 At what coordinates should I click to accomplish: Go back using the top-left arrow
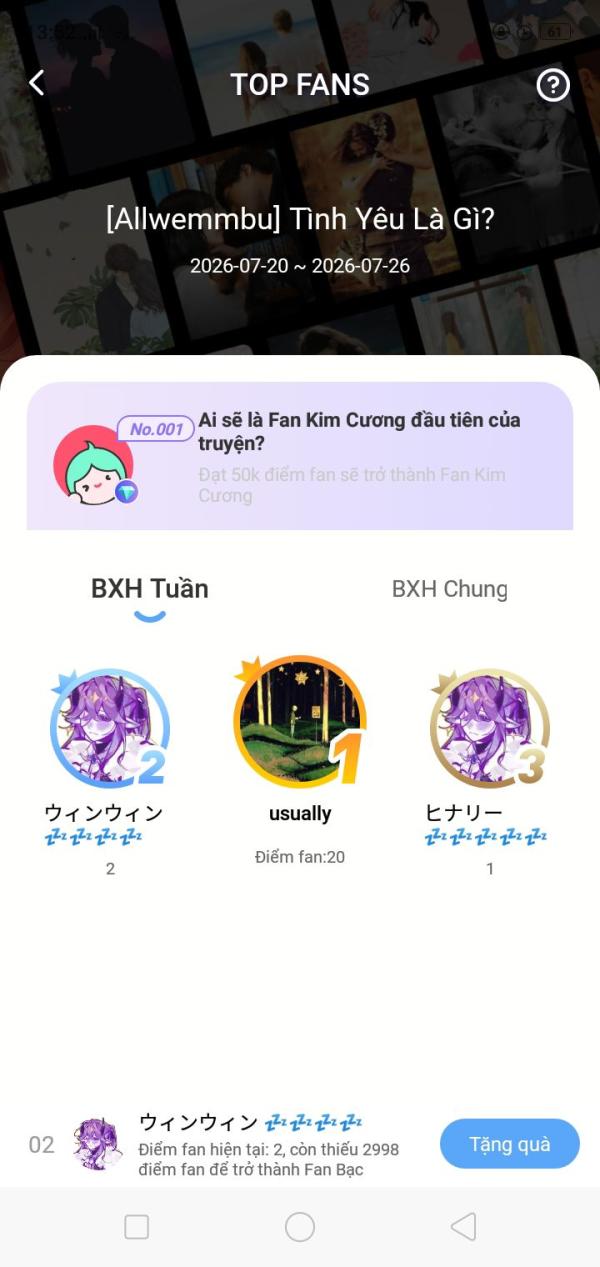37,83
